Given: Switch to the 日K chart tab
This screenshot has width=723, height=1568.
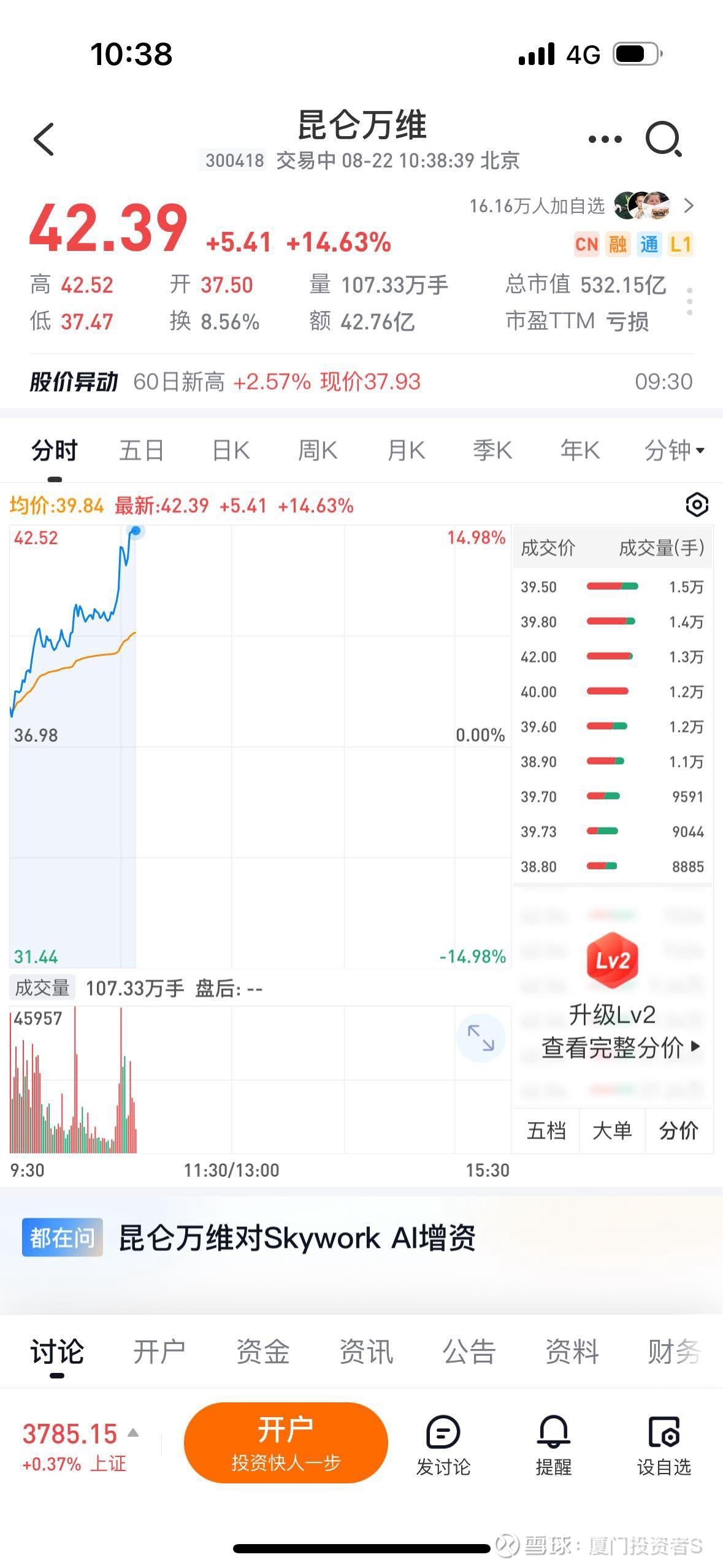Looking at the screenshot, I should point(231,450).
